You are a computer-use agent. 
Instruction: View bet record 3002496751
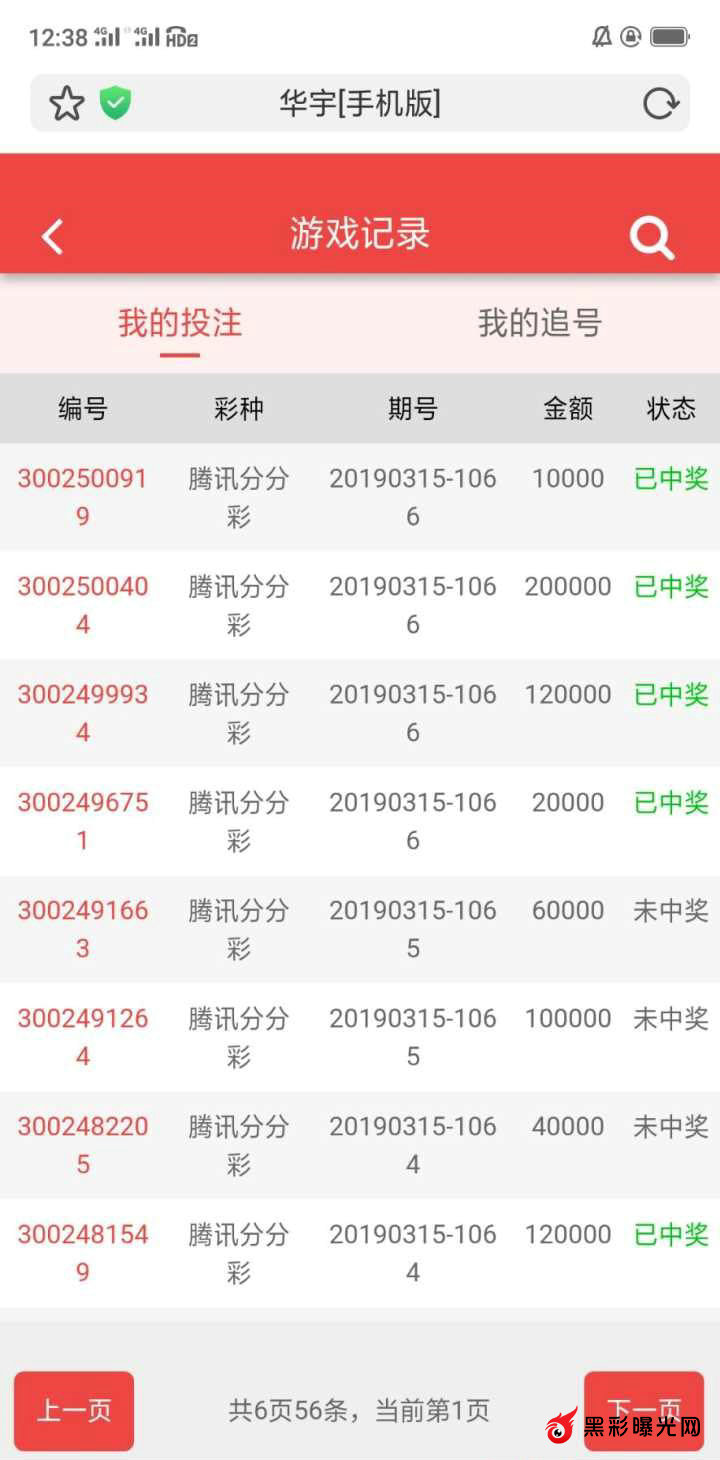pyautogui.click(x=82, y=820)
